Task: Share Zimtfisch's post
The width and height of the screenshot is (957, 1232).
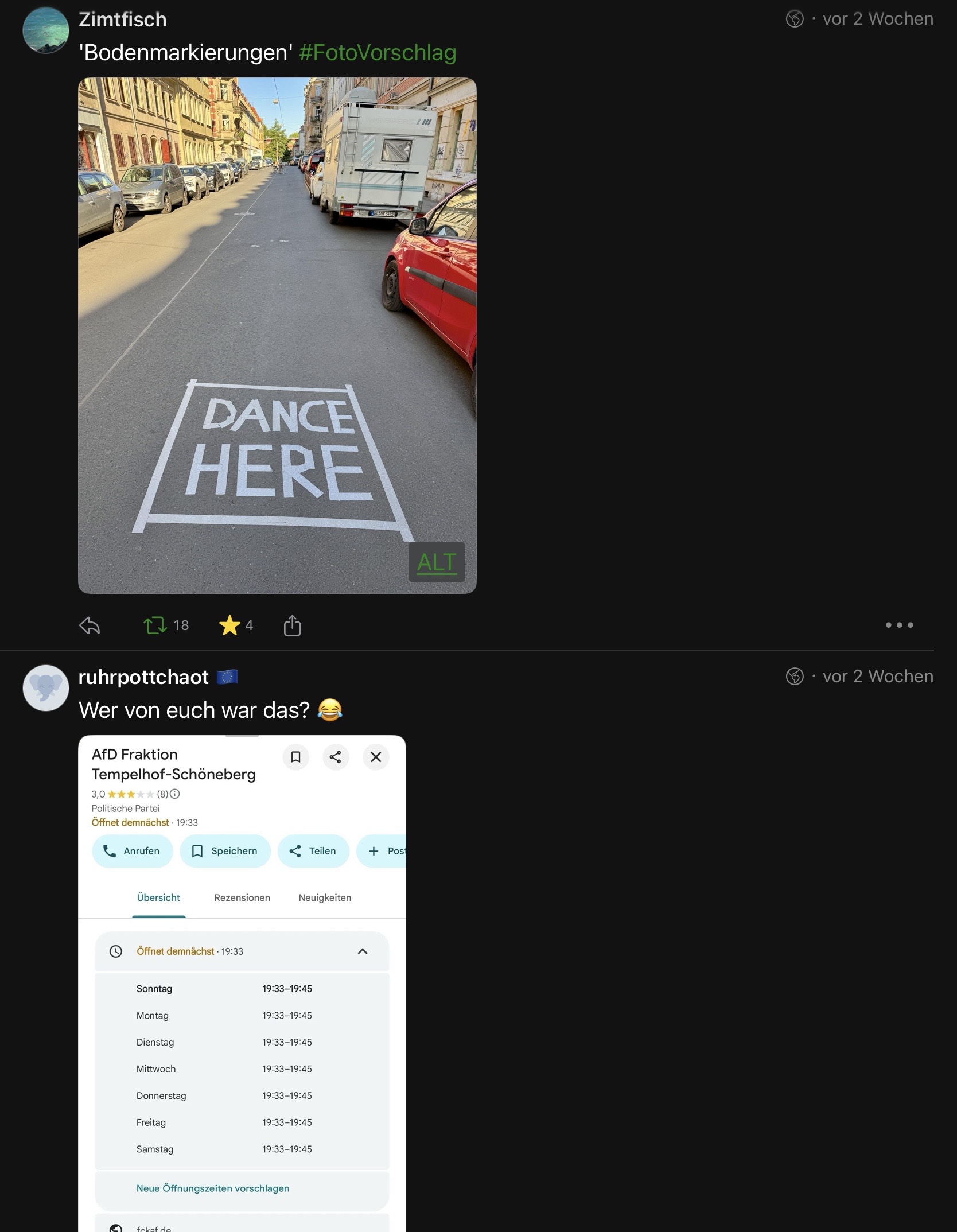Action: click(x=292, y=625)
